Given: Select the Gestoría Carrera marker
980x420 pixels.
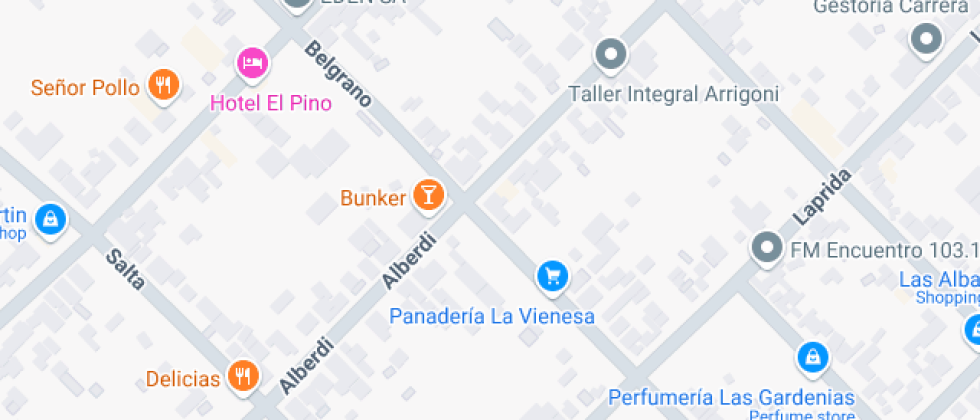Looking at the screenshot, I should coord(926,39).
